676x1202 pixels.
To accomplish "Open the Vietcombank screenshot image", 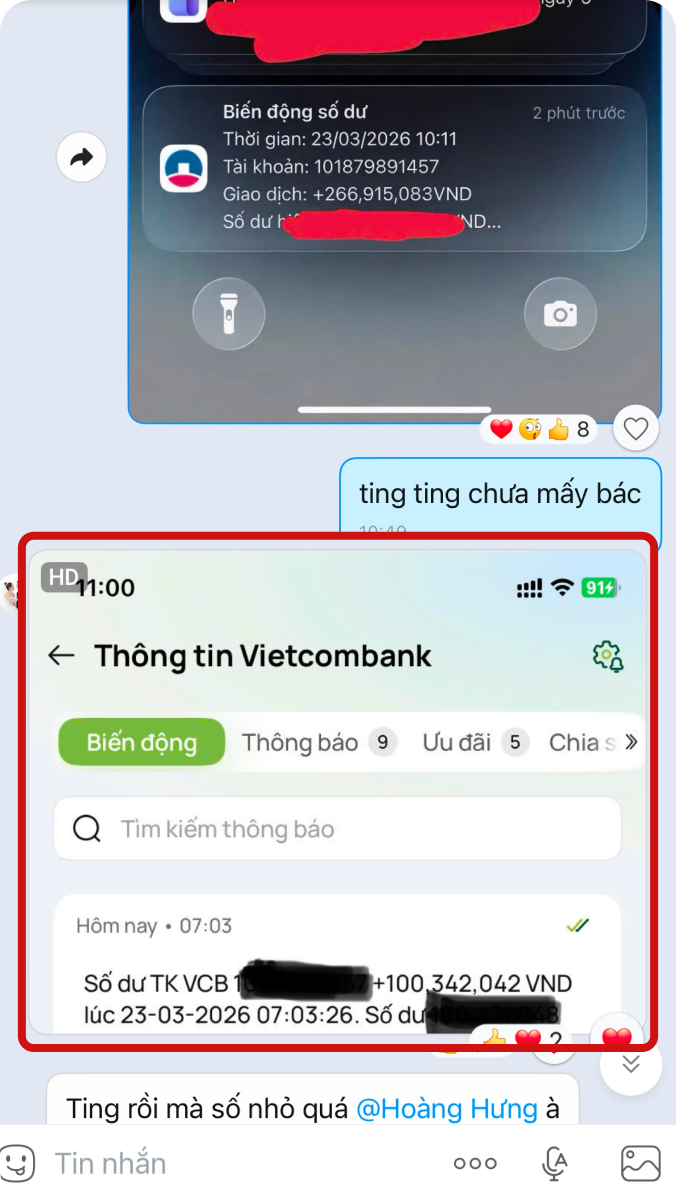I will [x=337, y=790].
